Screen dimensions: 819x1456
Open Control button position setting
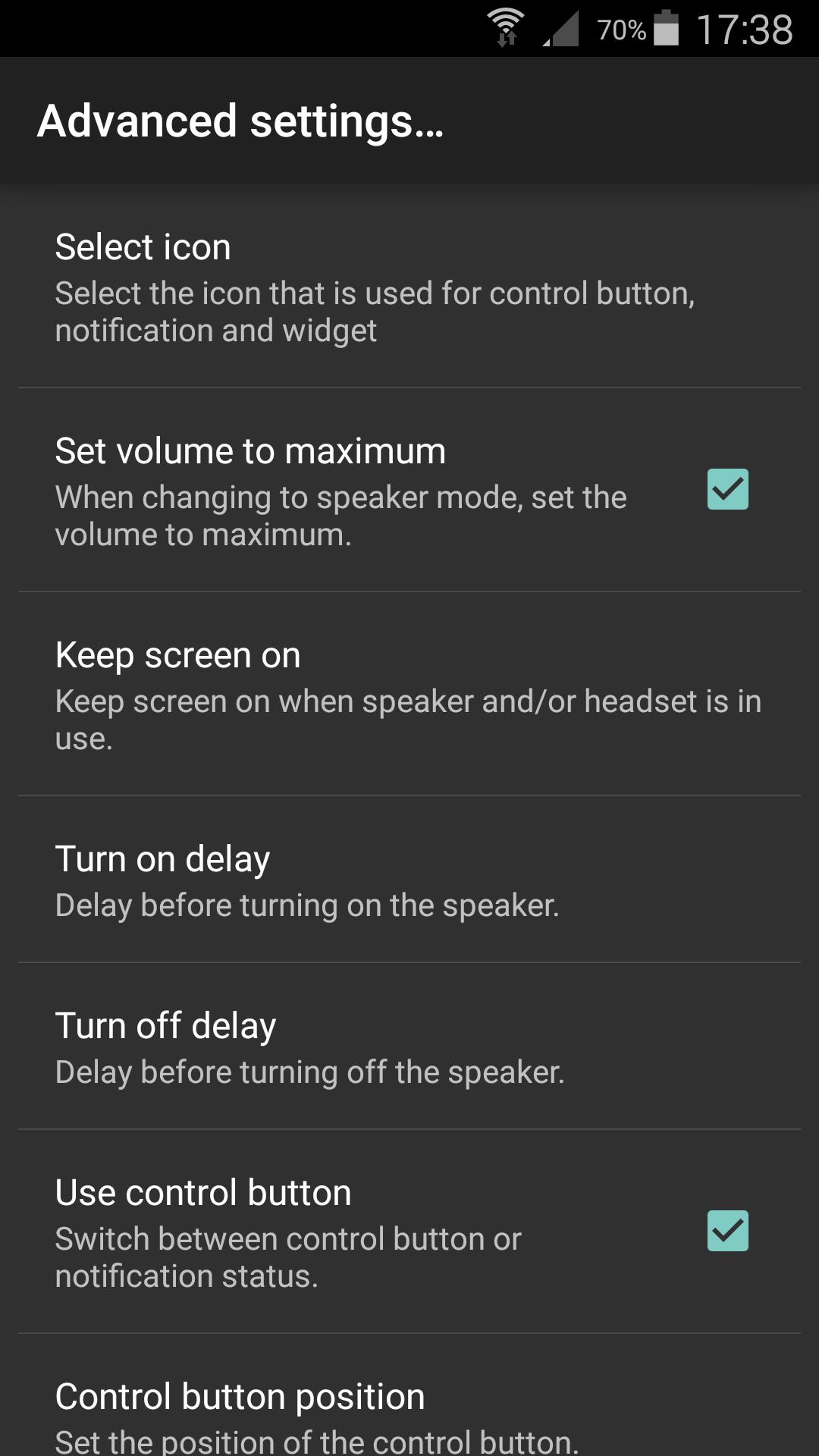(409, 1410)
